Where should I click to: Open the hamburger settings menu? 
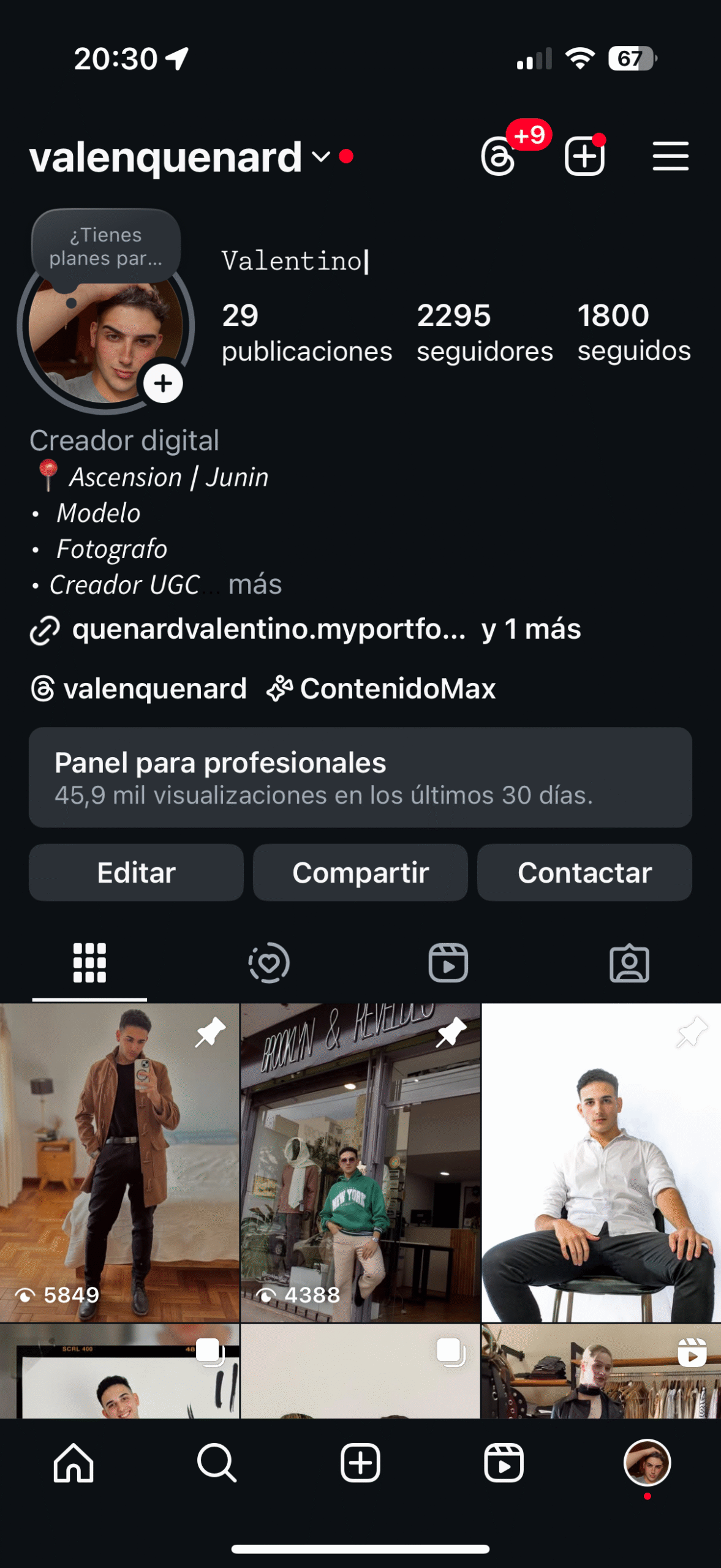670,157
